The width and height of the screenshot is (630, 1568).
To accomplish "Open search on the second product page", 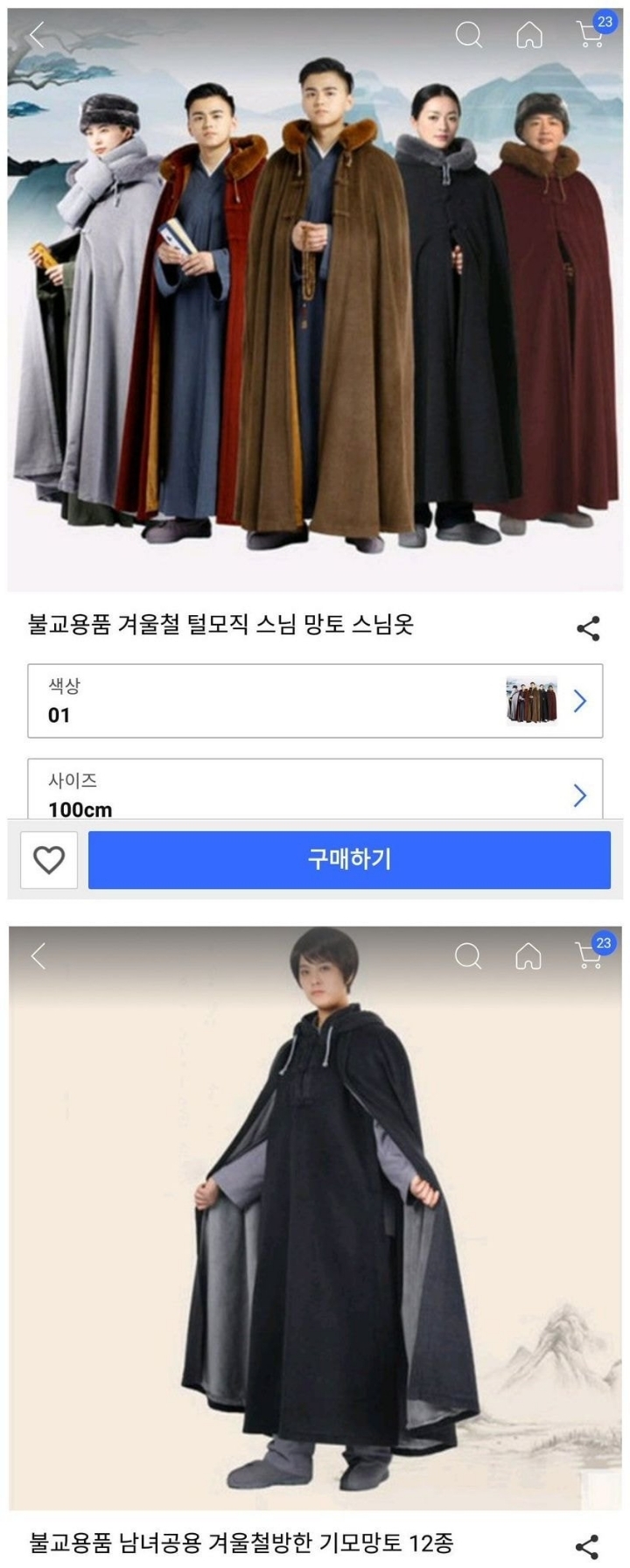I will (x=470, y=957).
